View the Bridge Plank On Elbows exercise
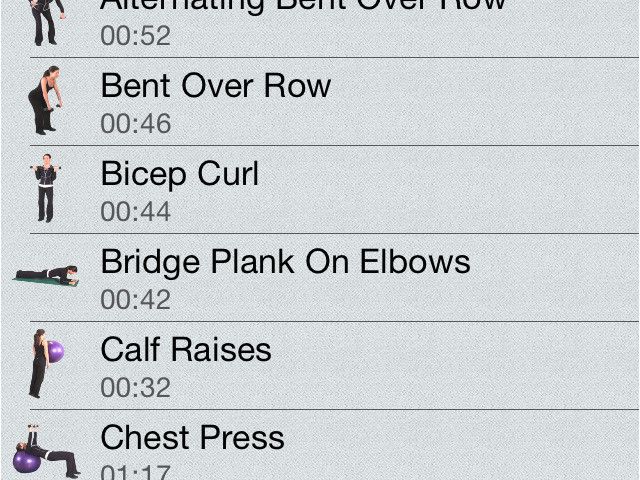This screenshot has height=480, width=640. click(x=285, y=278)
